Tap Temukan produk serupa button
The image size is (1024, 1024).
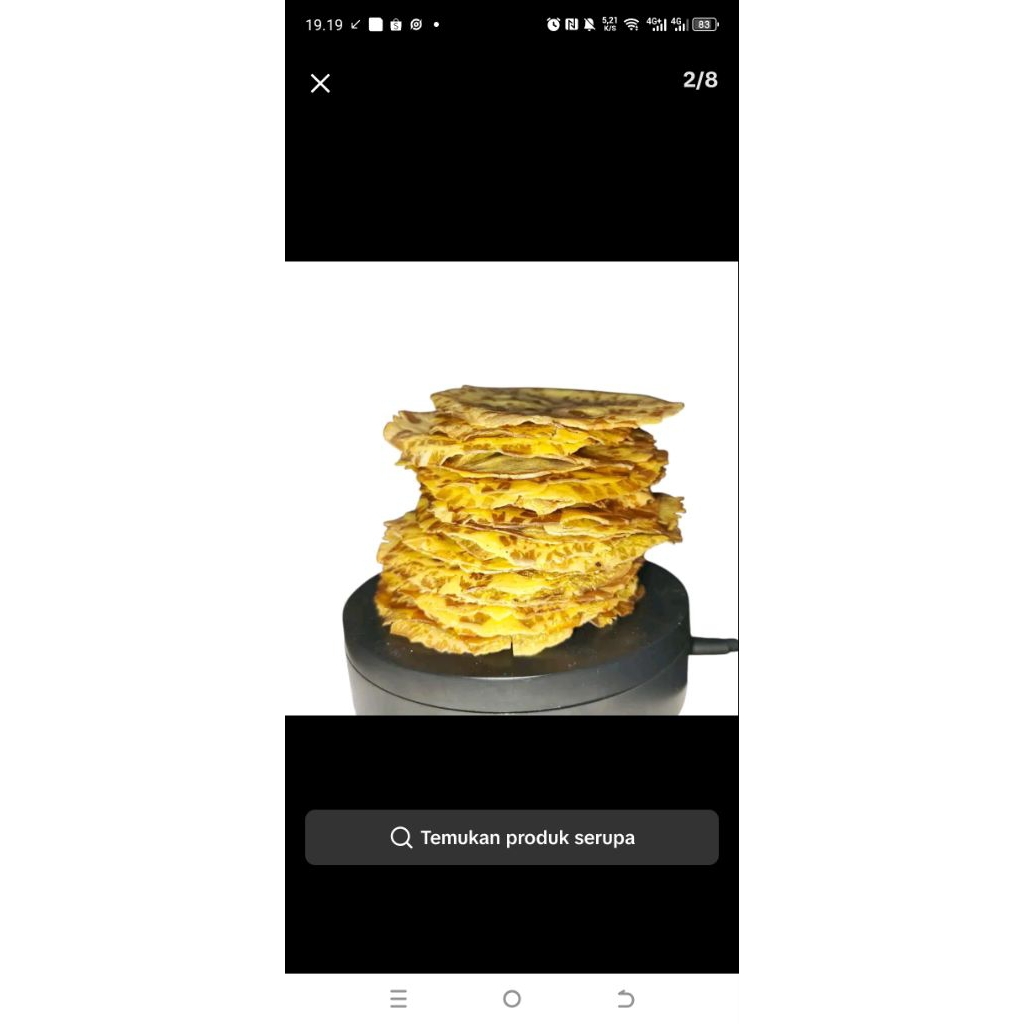coord(512,837)
